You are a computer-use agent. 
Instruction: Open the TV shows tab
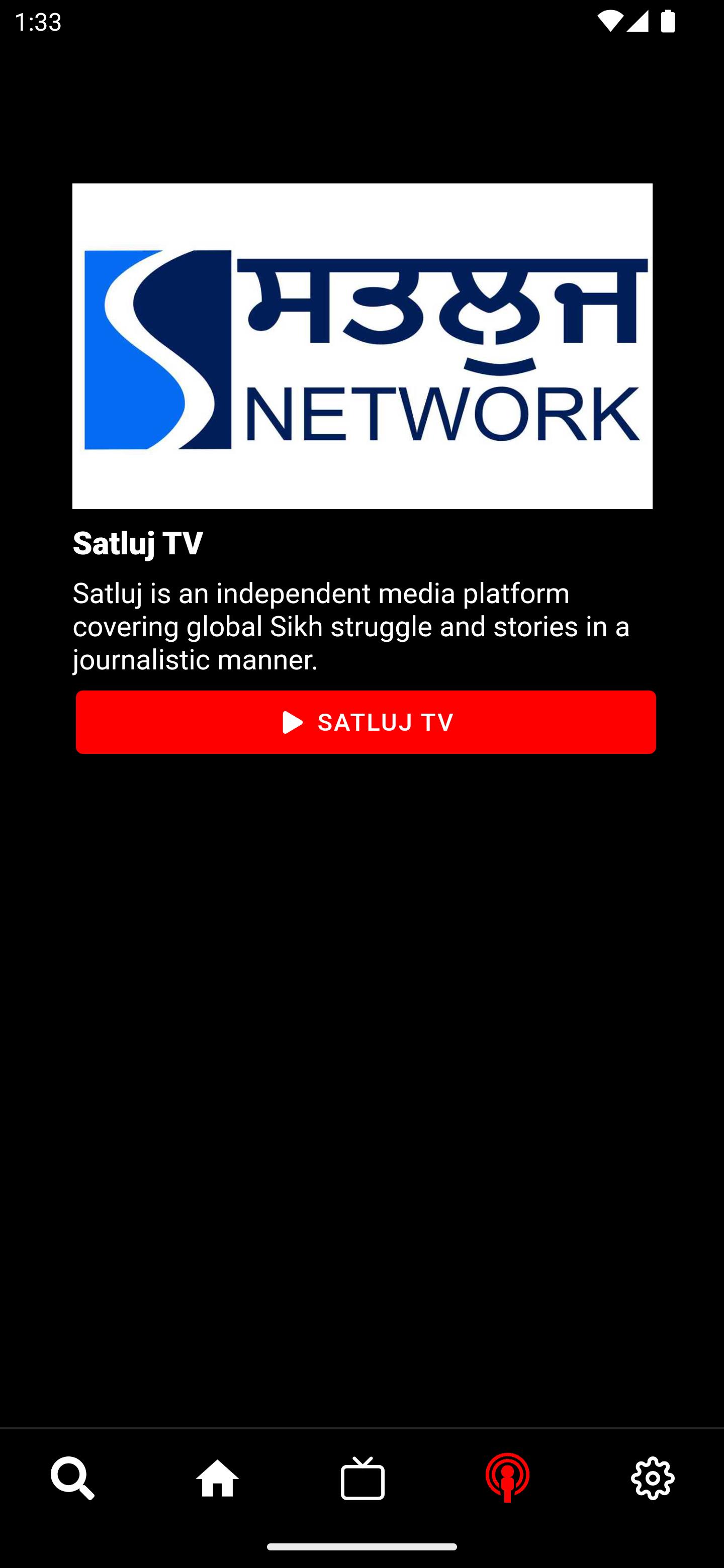(363, 1478)
